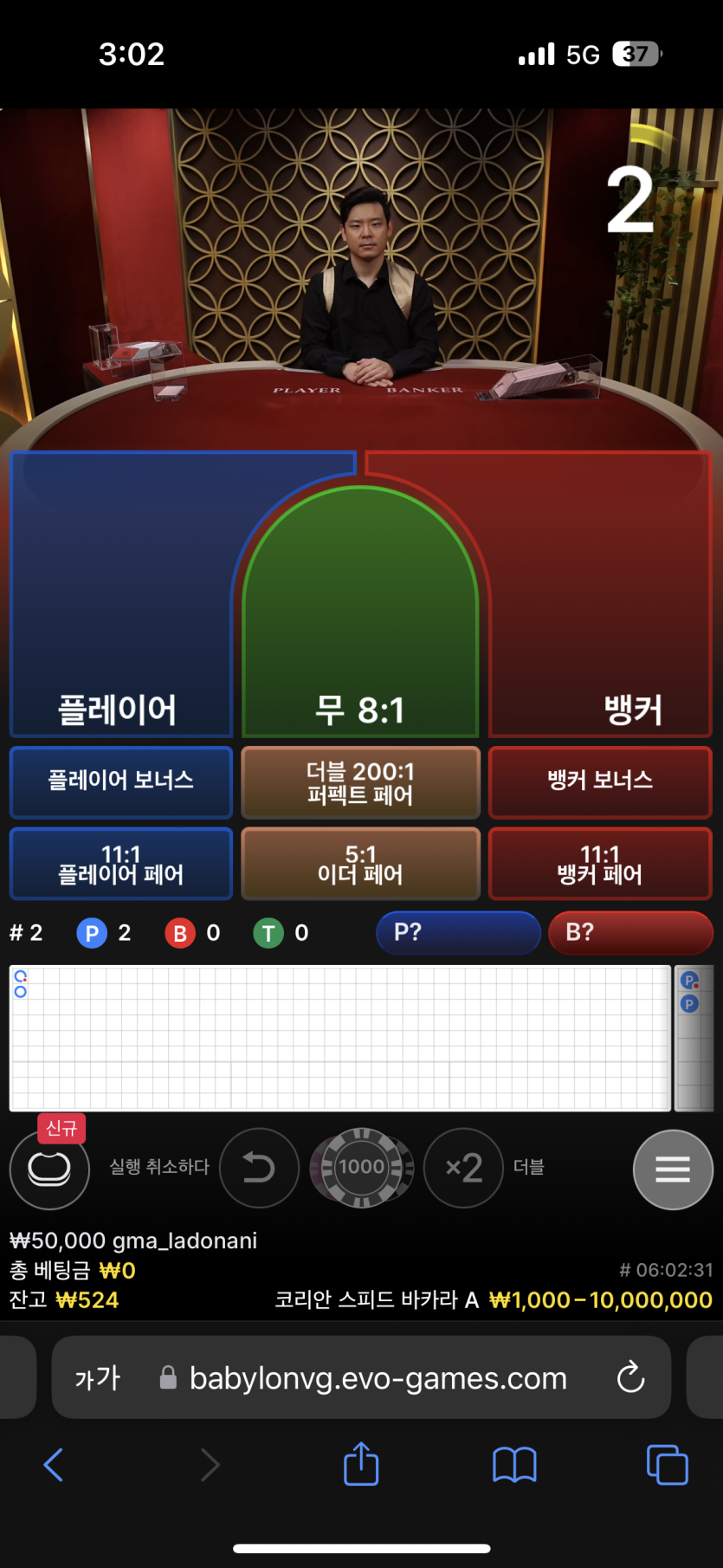Double the bet with ×2
The height and width of the screenshot is (1568, 723).
pyautogui.click(x=464, y=1168)
